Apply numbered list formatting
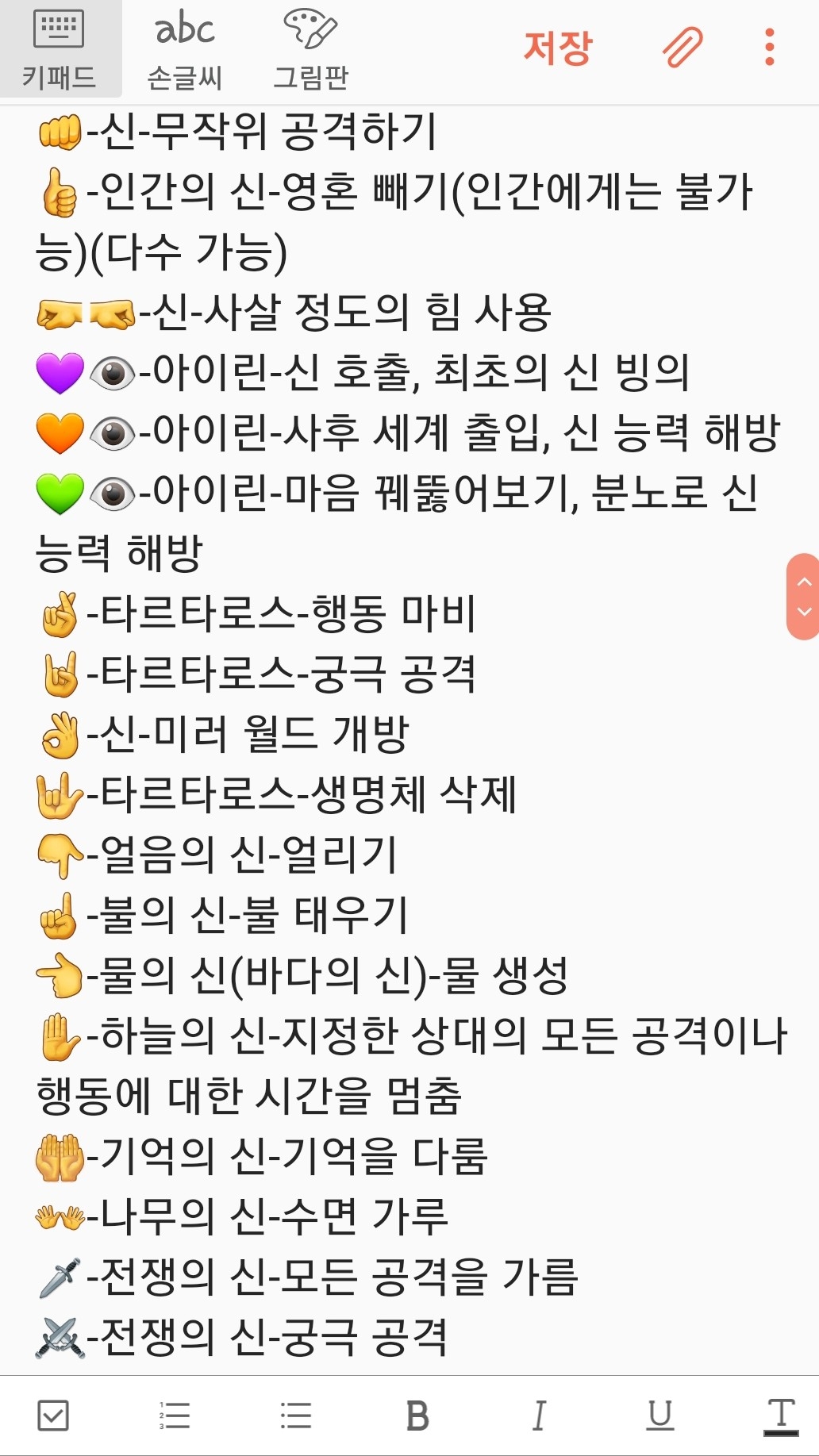Image resolution: width=819 pixels, height=1456 pixels. [x=175, y=1416]
